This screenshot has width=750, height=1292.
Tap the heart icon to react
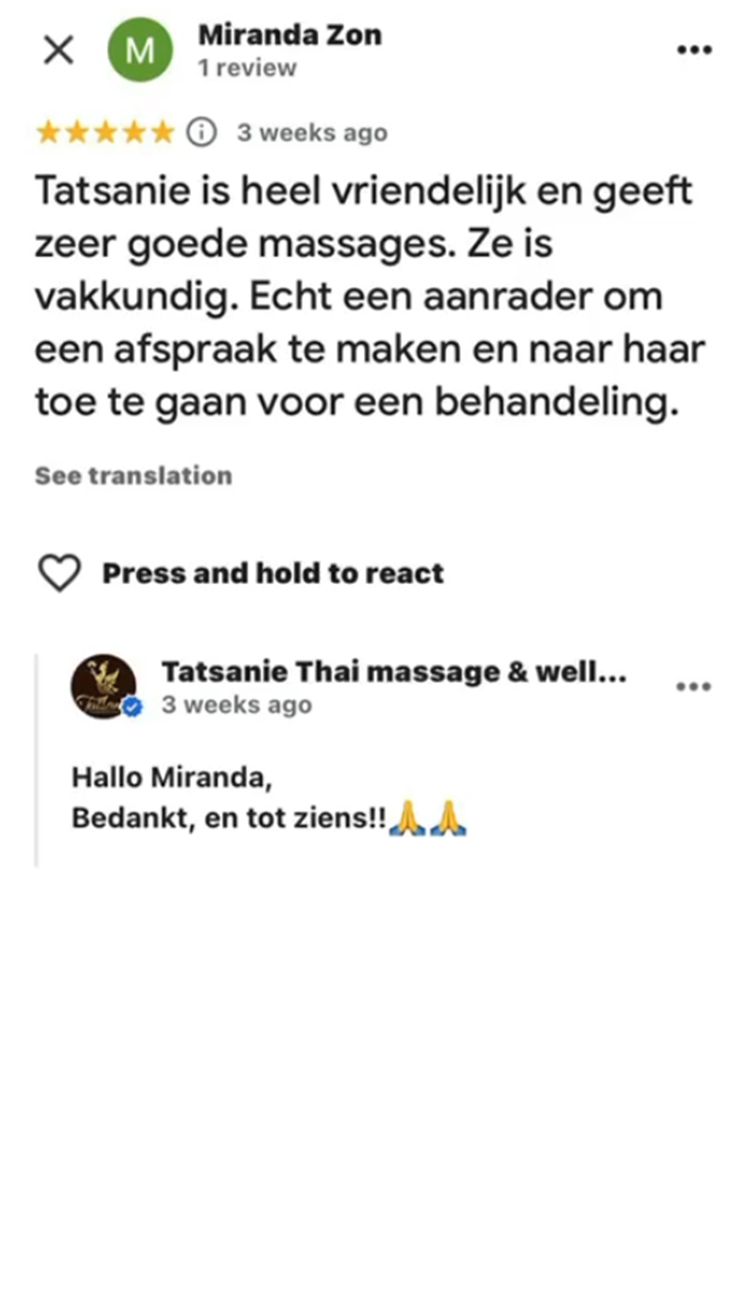tap(59, 574)
